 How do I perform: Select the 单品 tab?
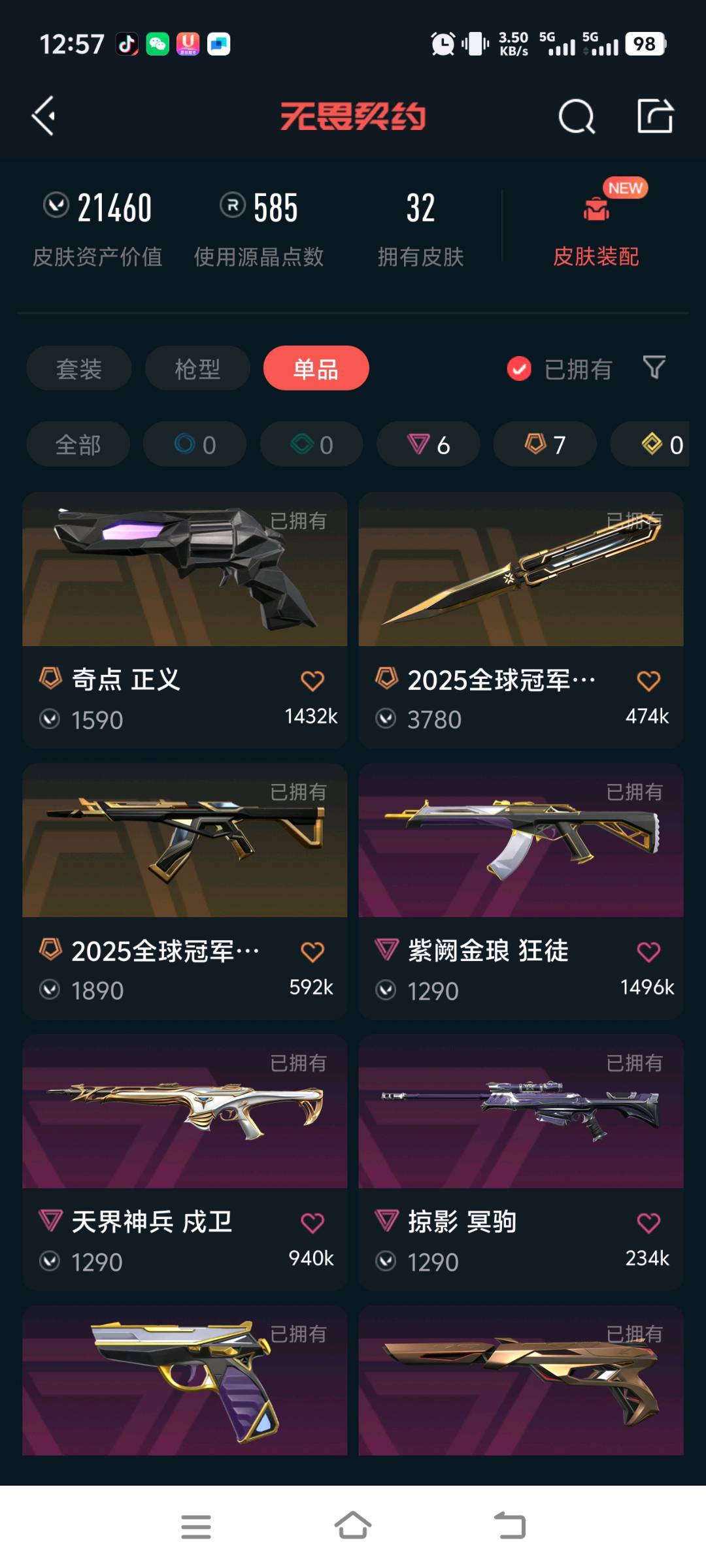(316, 368)
